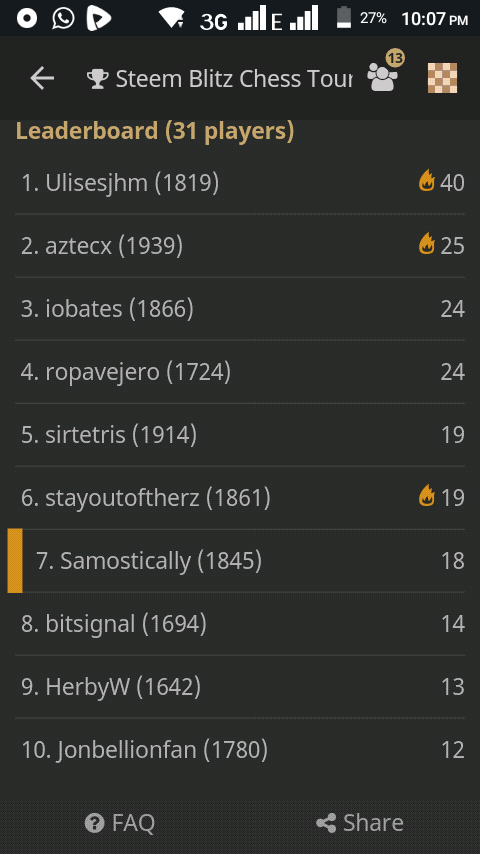Open the chessboard icon
The height and width of the screenshot is (854, 480).
pos(442,78)
